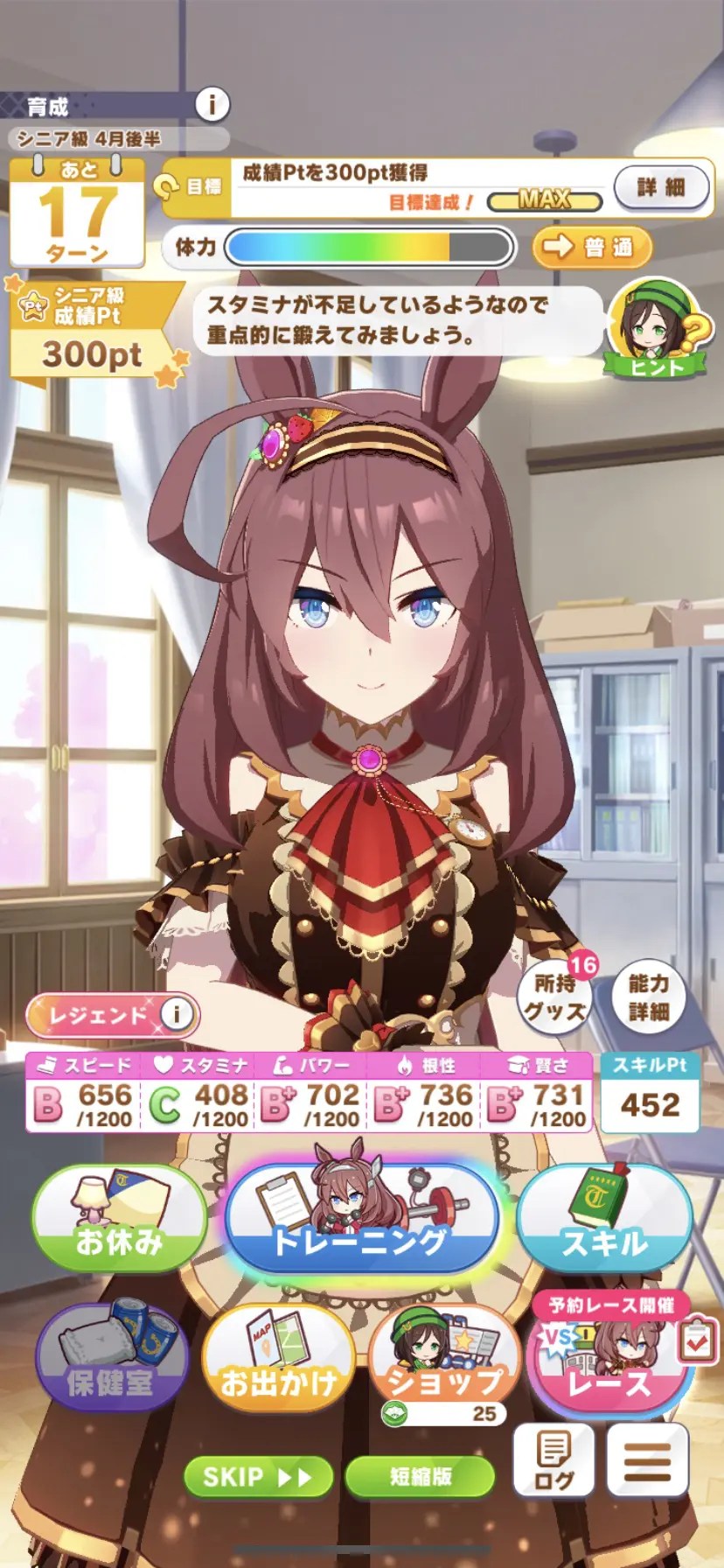
Task: Tap the 詳細 goal details button
Action: (x=660, y=186)
